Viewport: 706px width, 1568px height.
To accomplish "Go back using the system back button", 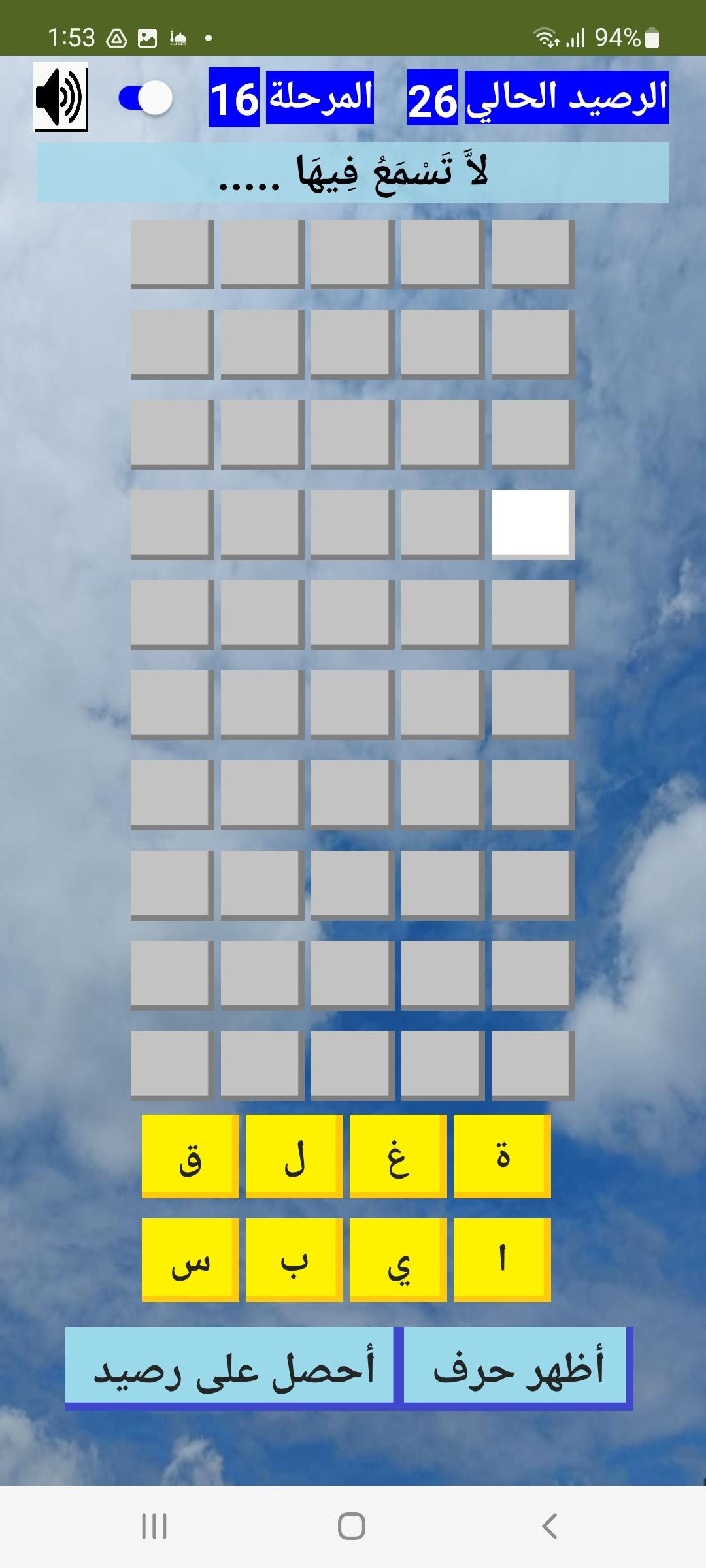I will 550,1526.
